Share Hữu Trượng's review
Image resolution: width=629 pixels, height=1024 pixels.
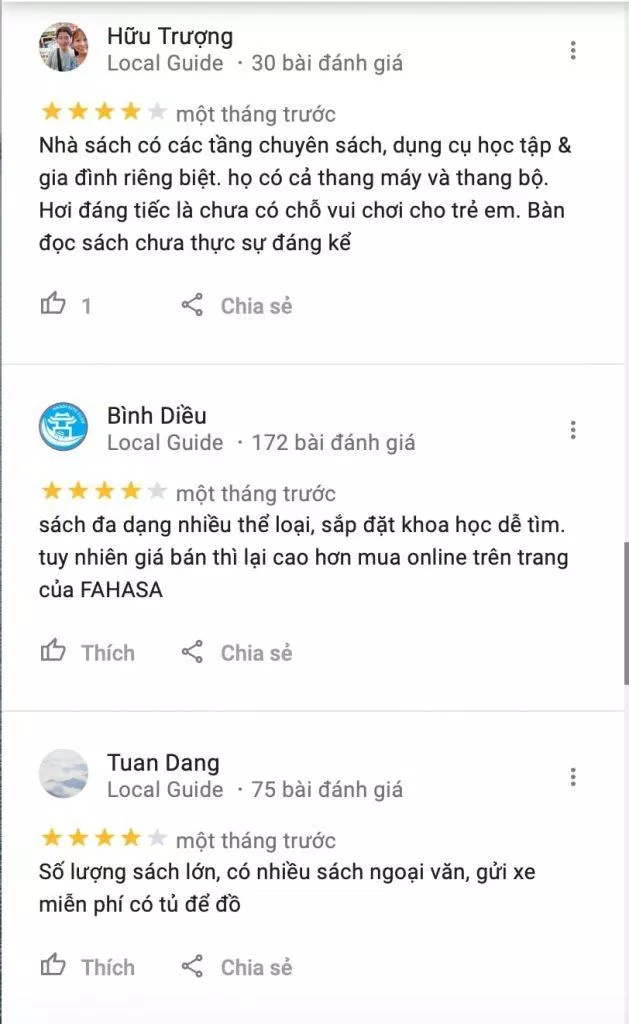236,305
